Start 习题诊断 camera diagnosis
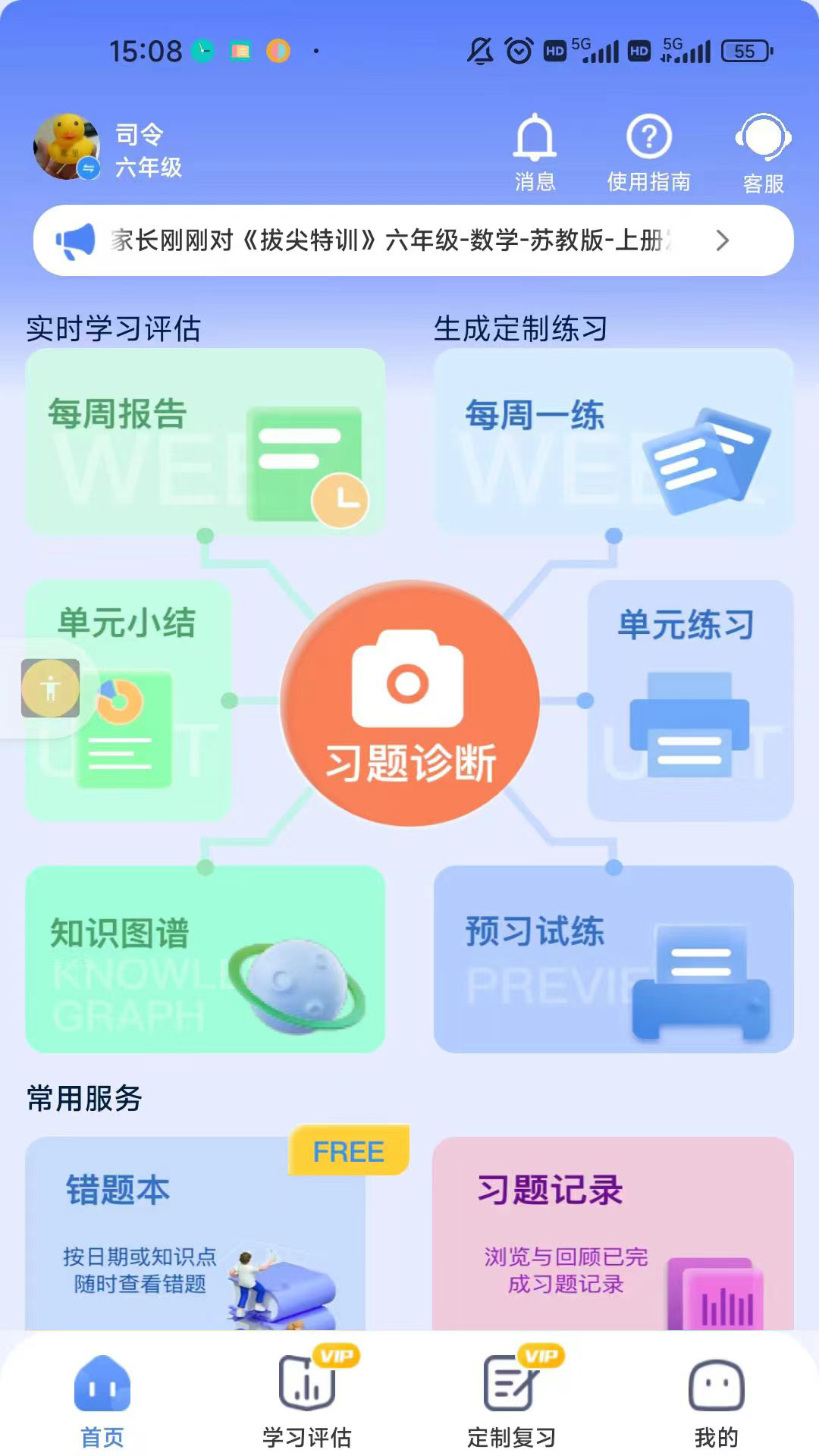 click(x=409, y=703)
